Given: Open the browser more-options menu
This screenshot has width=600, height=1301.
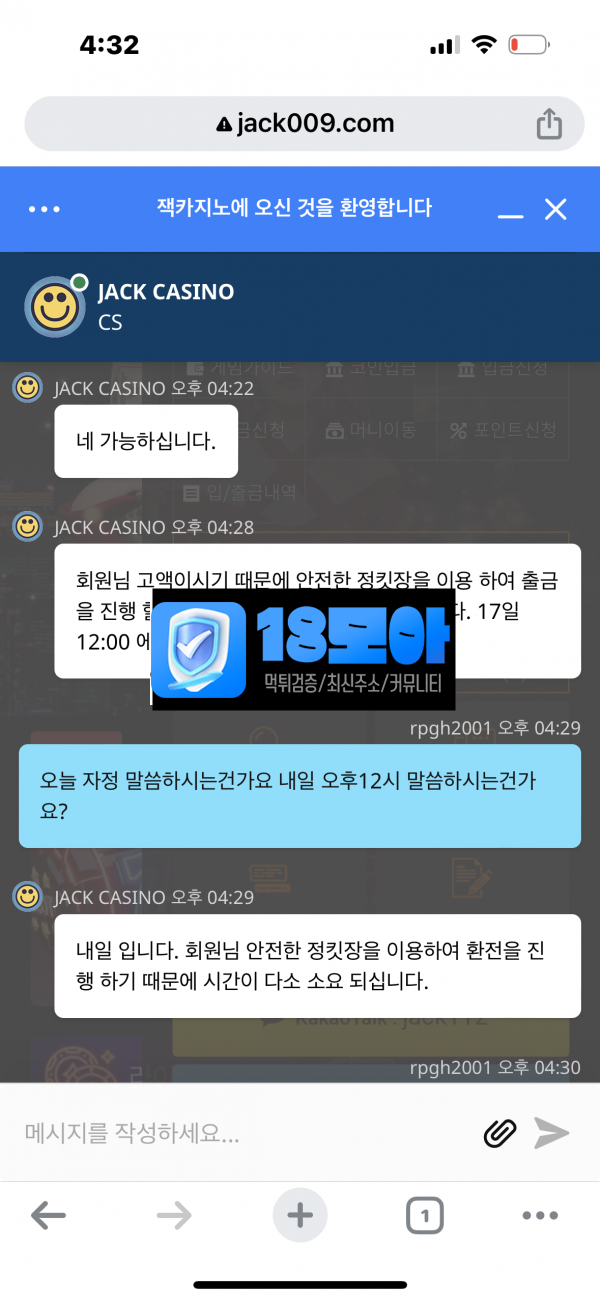Looking at the screenshot, I should point(540,1215).
